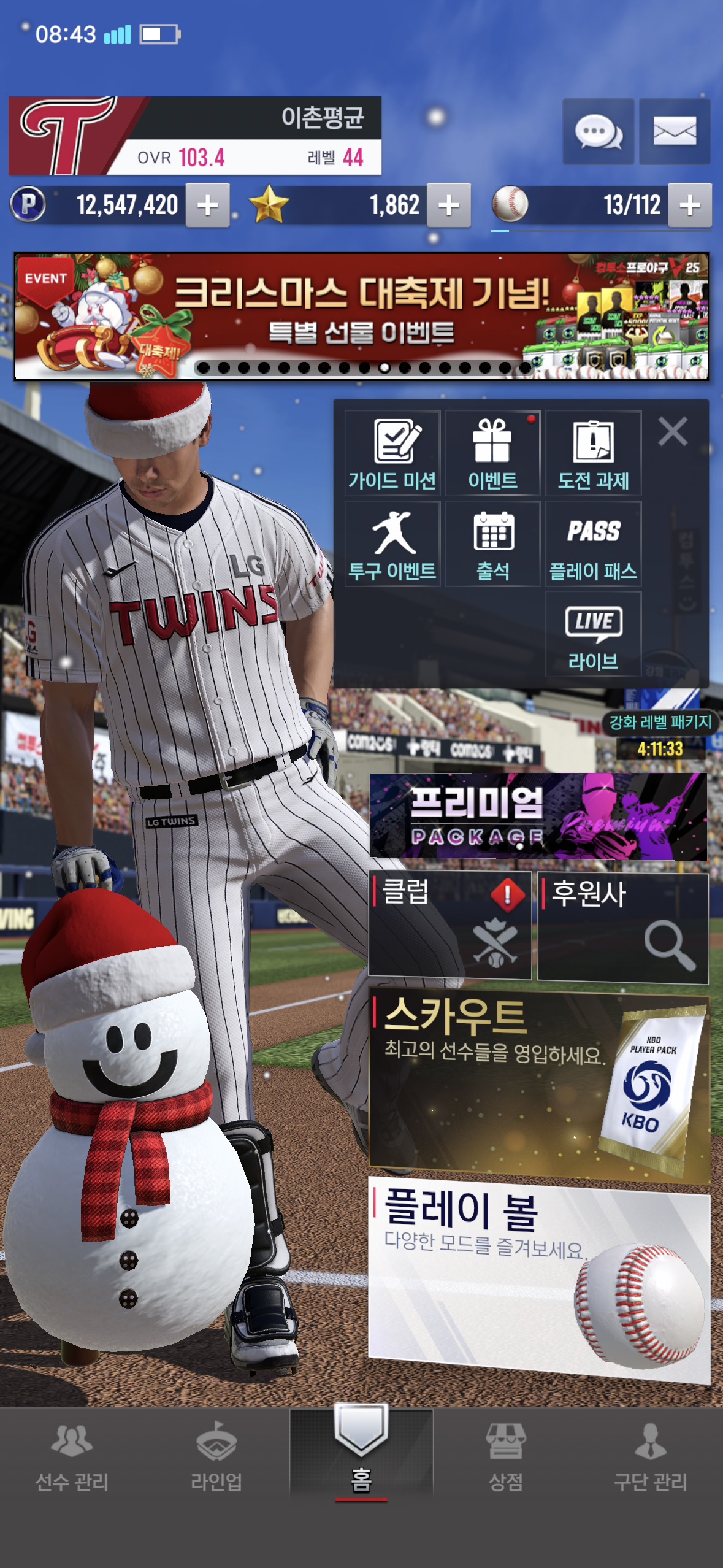Open 출석 attendance calendar

492,544
